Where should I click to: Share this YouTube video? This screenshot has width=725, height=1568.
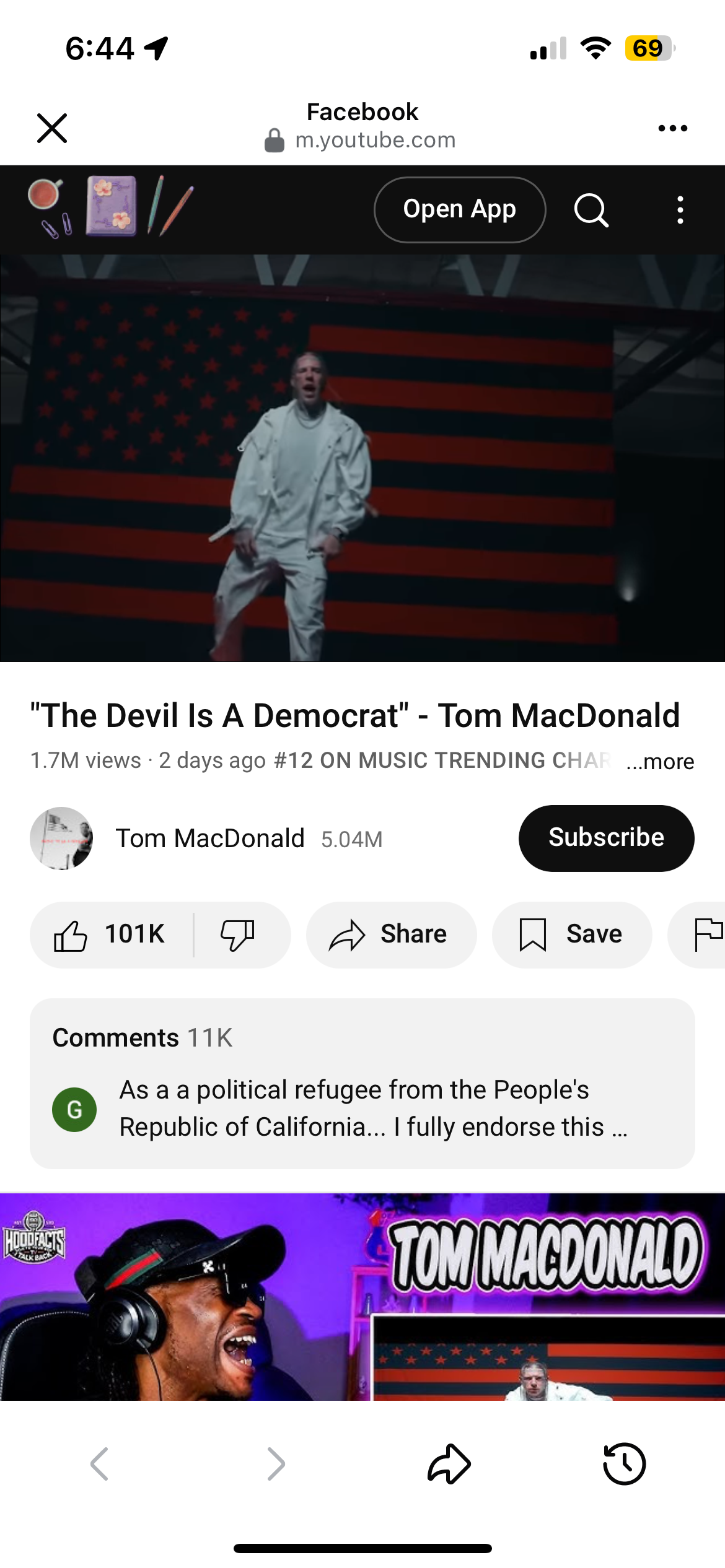tap(391, 934)
